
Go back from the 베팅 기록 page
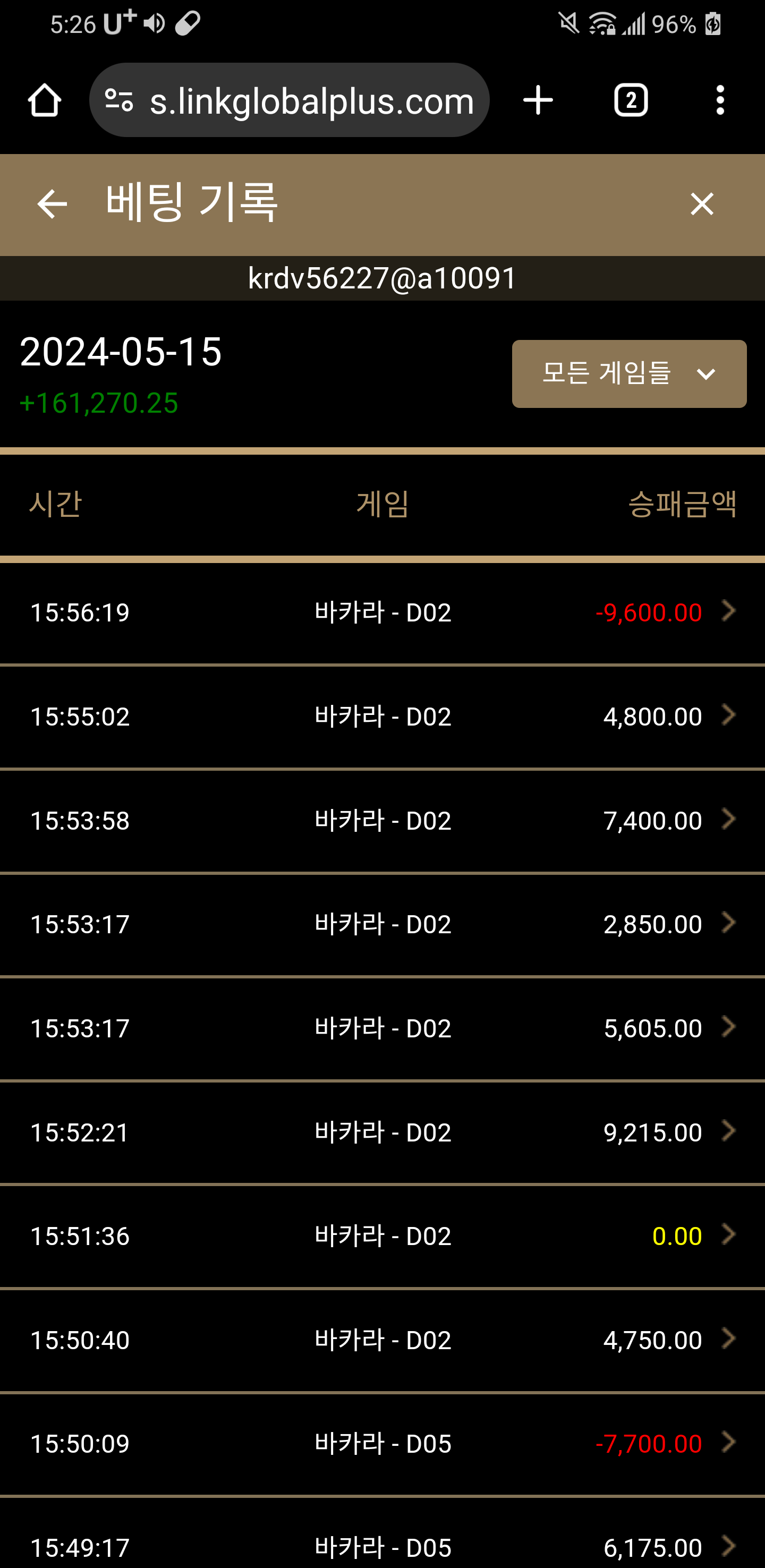click(52, 203)
